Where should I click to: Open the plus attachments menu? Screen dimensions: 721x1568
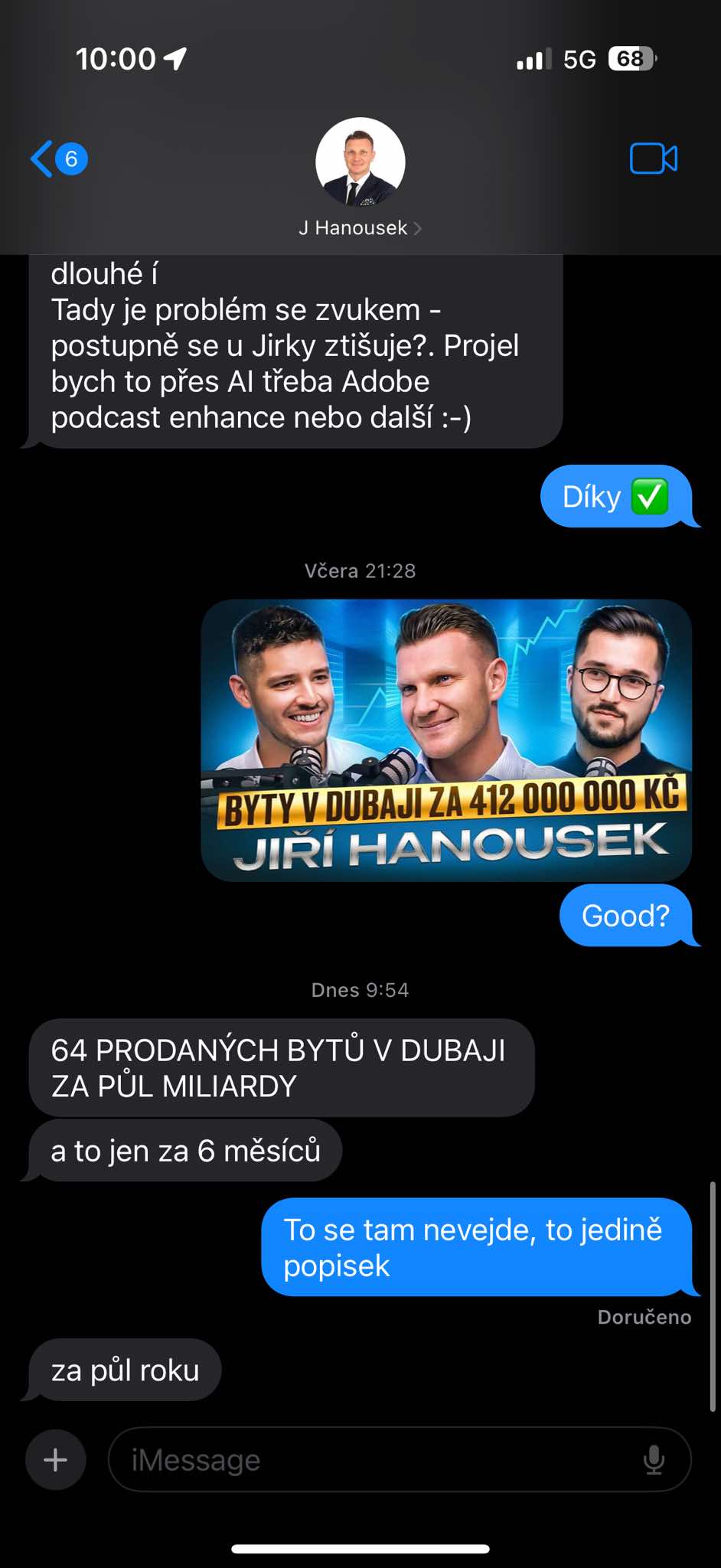[x=55, y=1459]
